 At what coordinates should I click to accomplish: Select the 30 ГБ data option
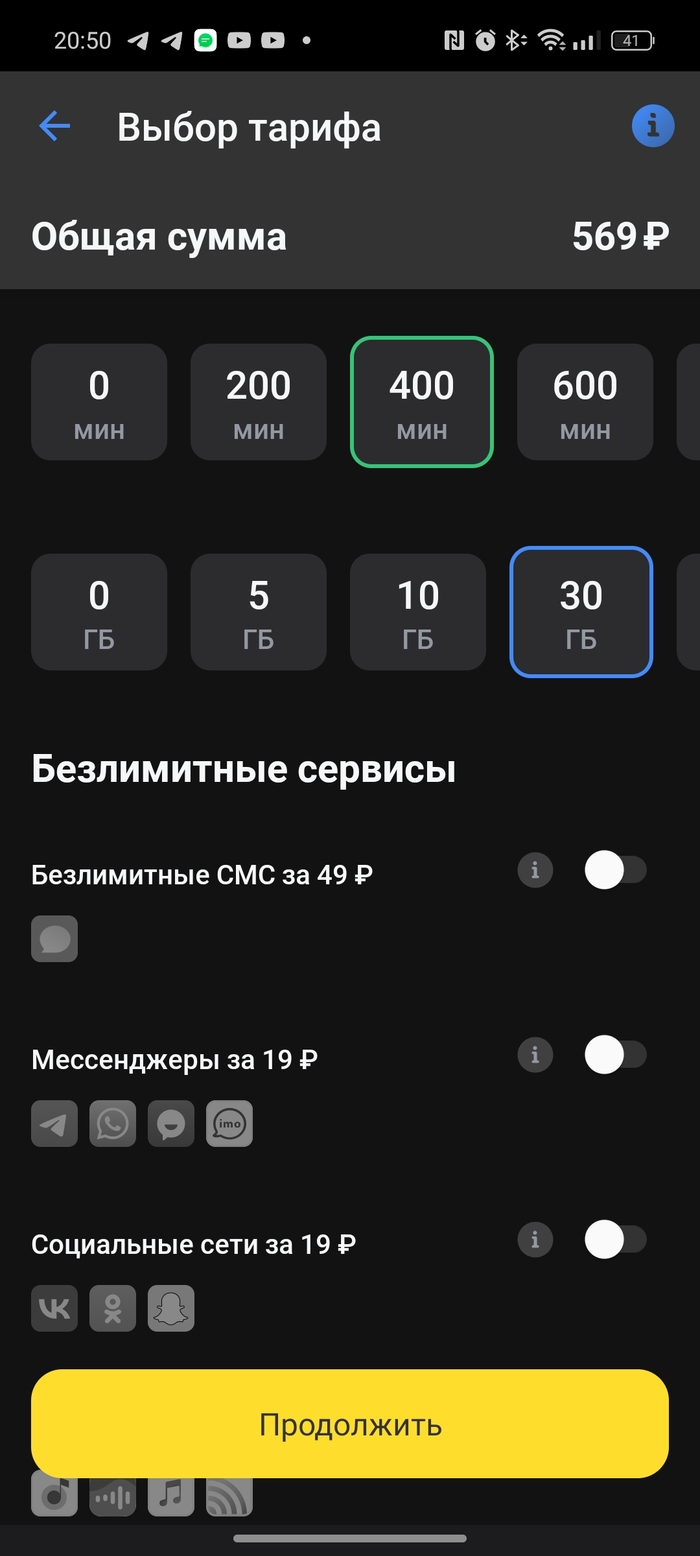581,611
